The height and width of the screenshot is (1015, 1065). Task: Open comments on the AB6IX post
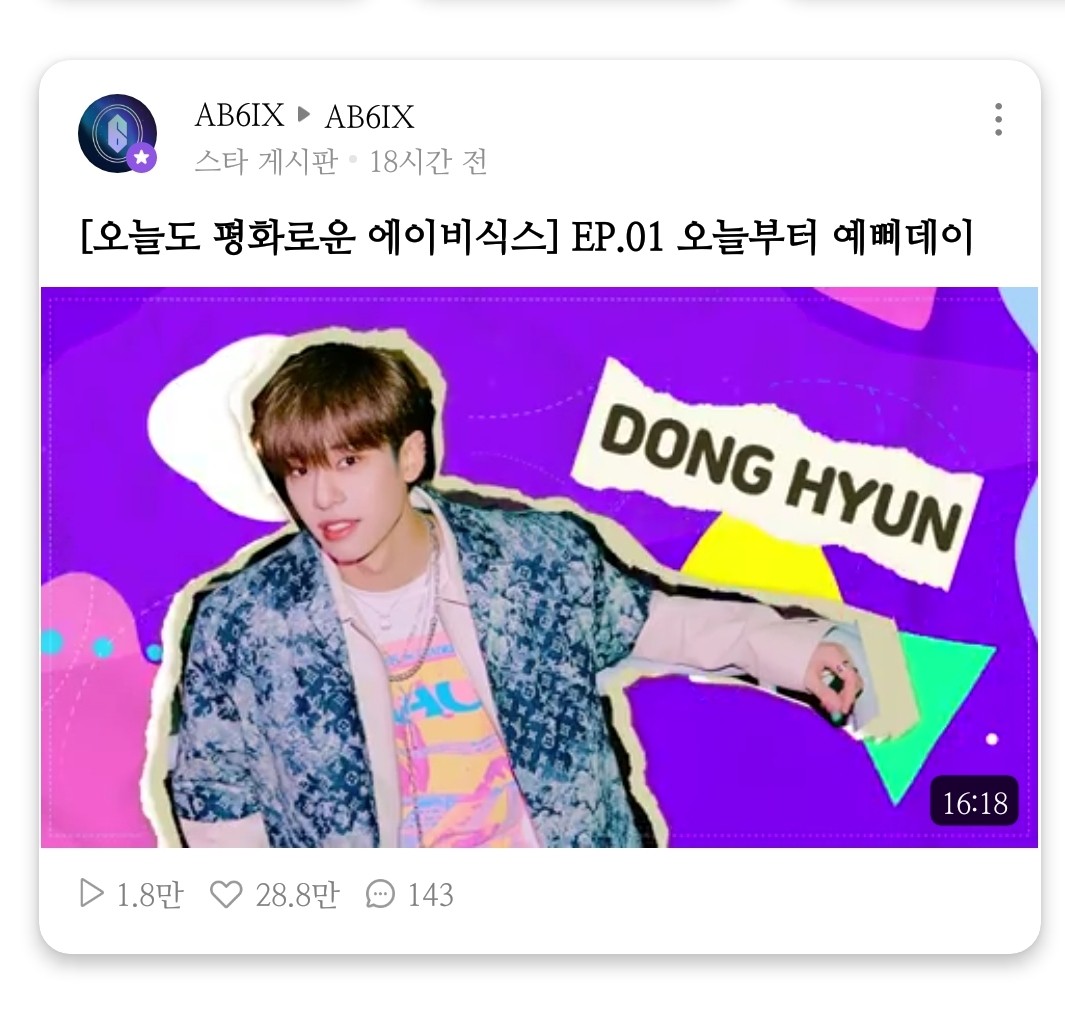pyautogui.click(x=380, y=894)
